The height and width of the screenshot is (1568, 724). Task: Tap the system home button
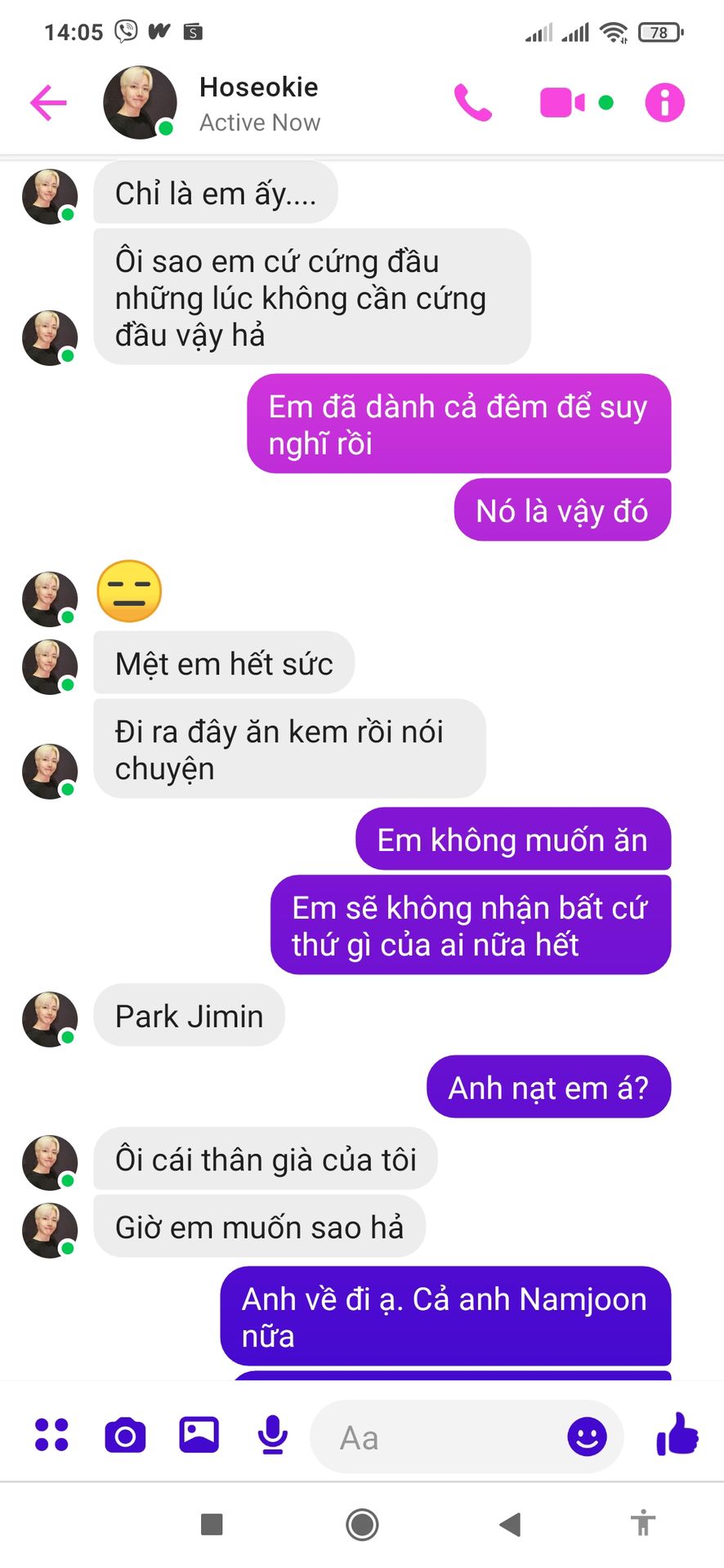pos(362,1524)
